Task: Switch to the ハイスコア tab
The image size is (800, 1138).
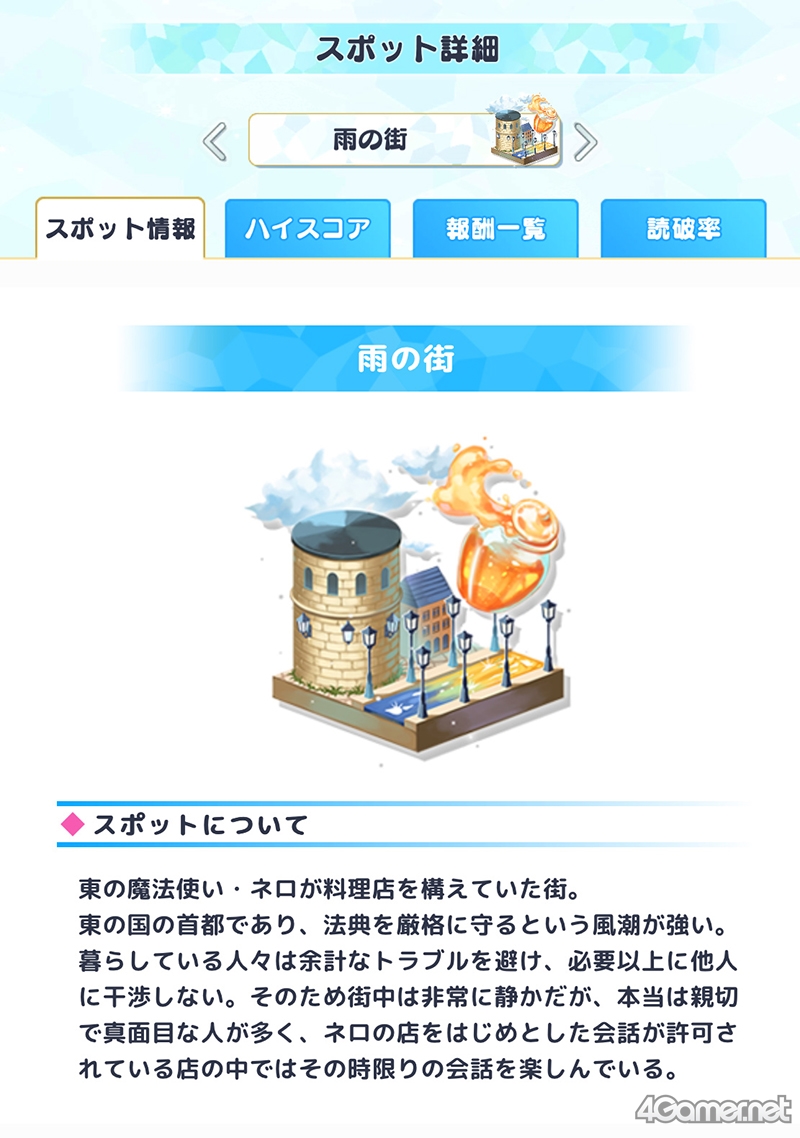Action: pos(308,229)
